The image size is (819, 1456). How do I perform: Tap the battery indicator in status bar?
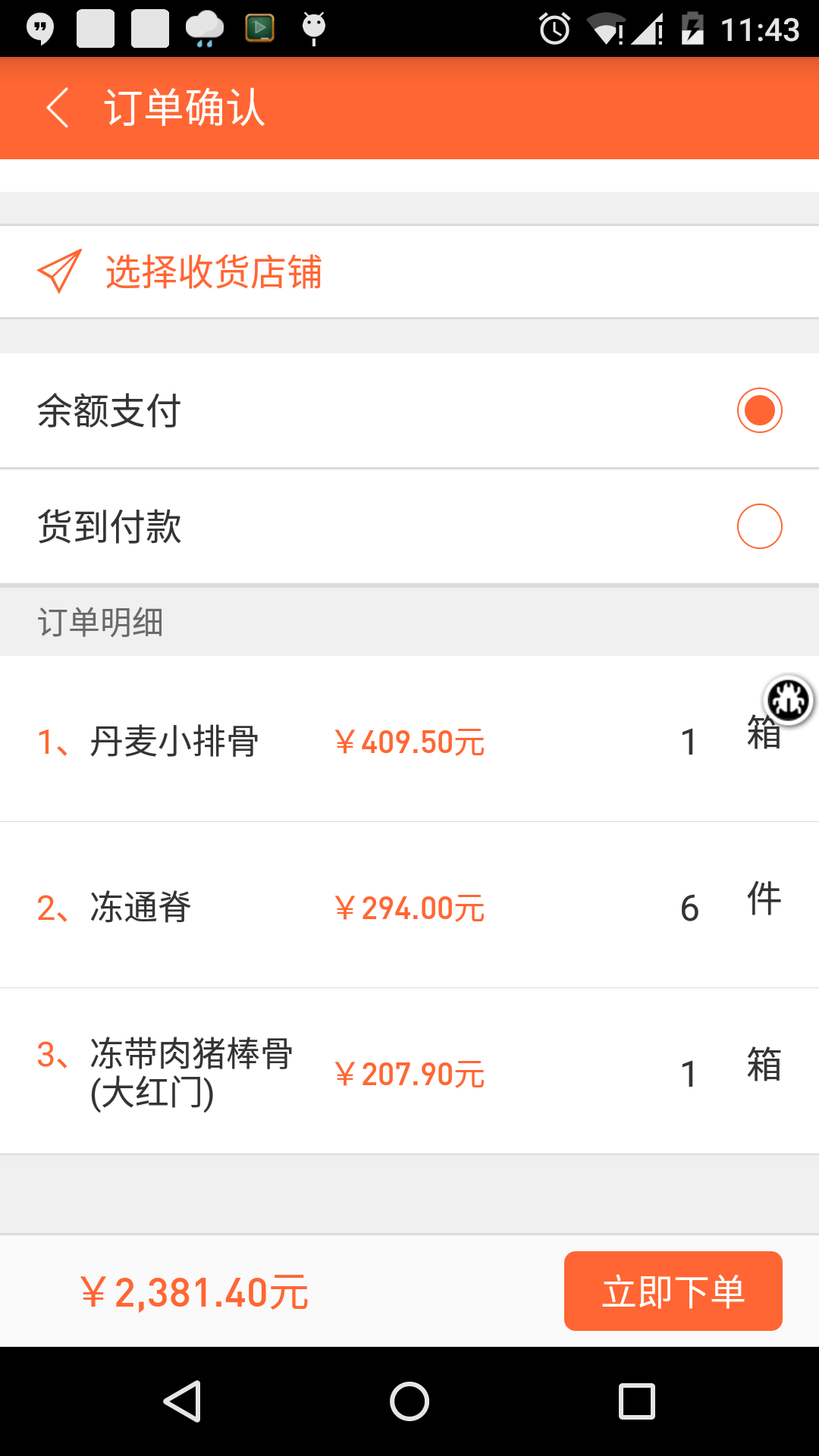(695, 29)
